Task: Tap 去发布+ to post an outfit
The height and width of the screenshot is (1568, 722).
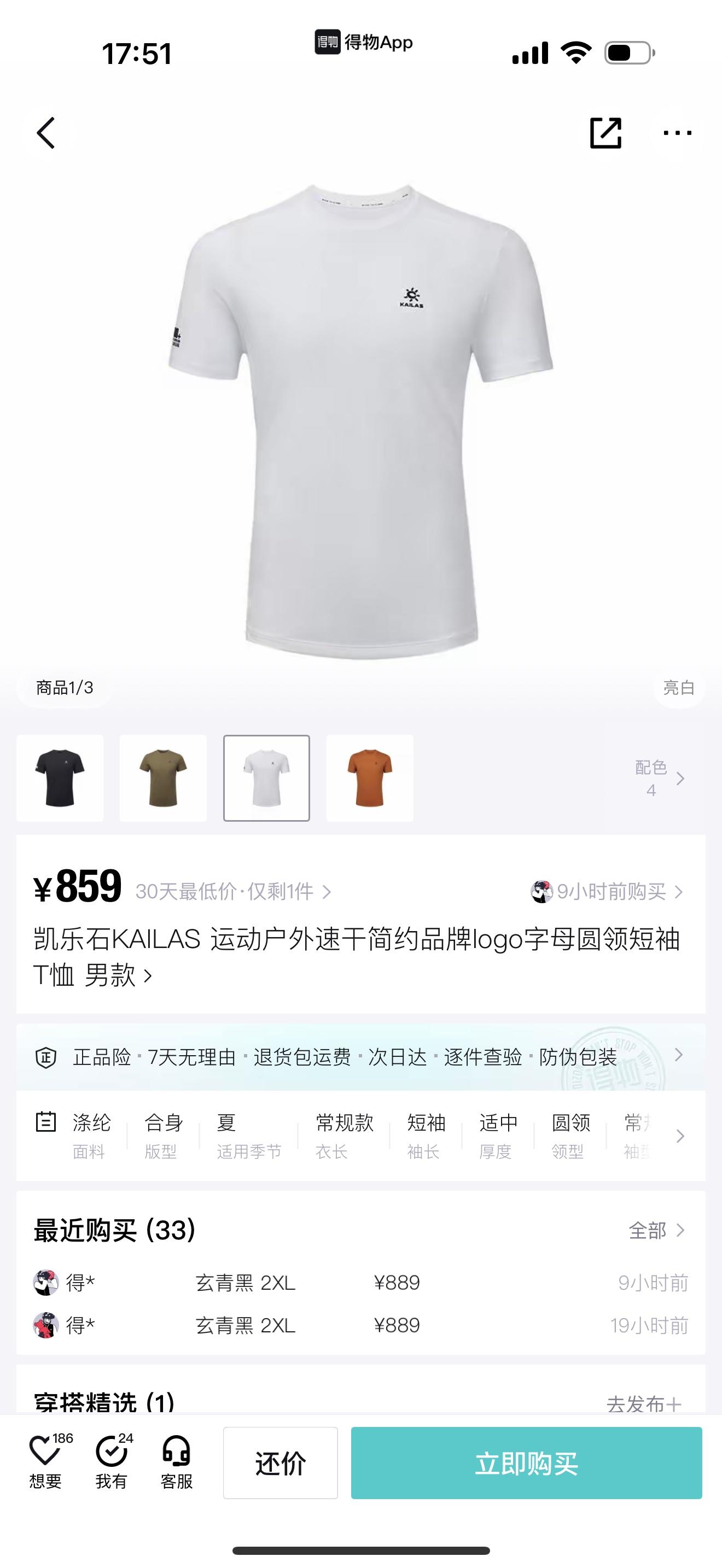Action: click(644, 1403)
